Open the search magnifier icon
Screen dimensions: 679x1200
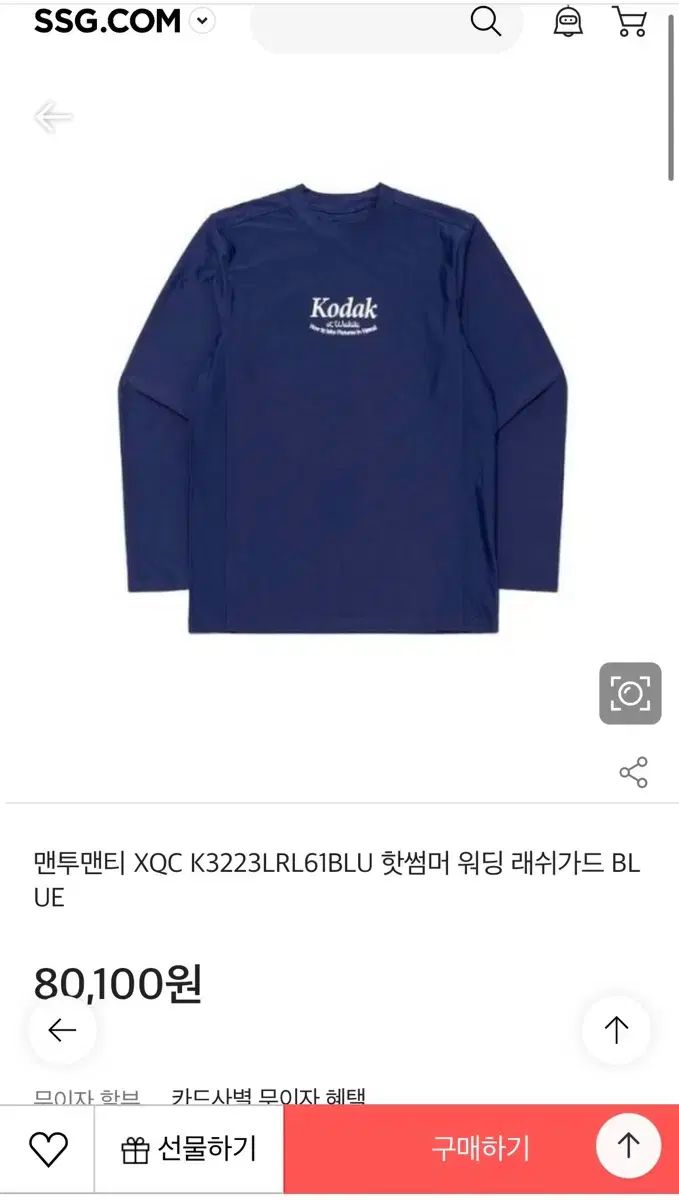(486, 21)
